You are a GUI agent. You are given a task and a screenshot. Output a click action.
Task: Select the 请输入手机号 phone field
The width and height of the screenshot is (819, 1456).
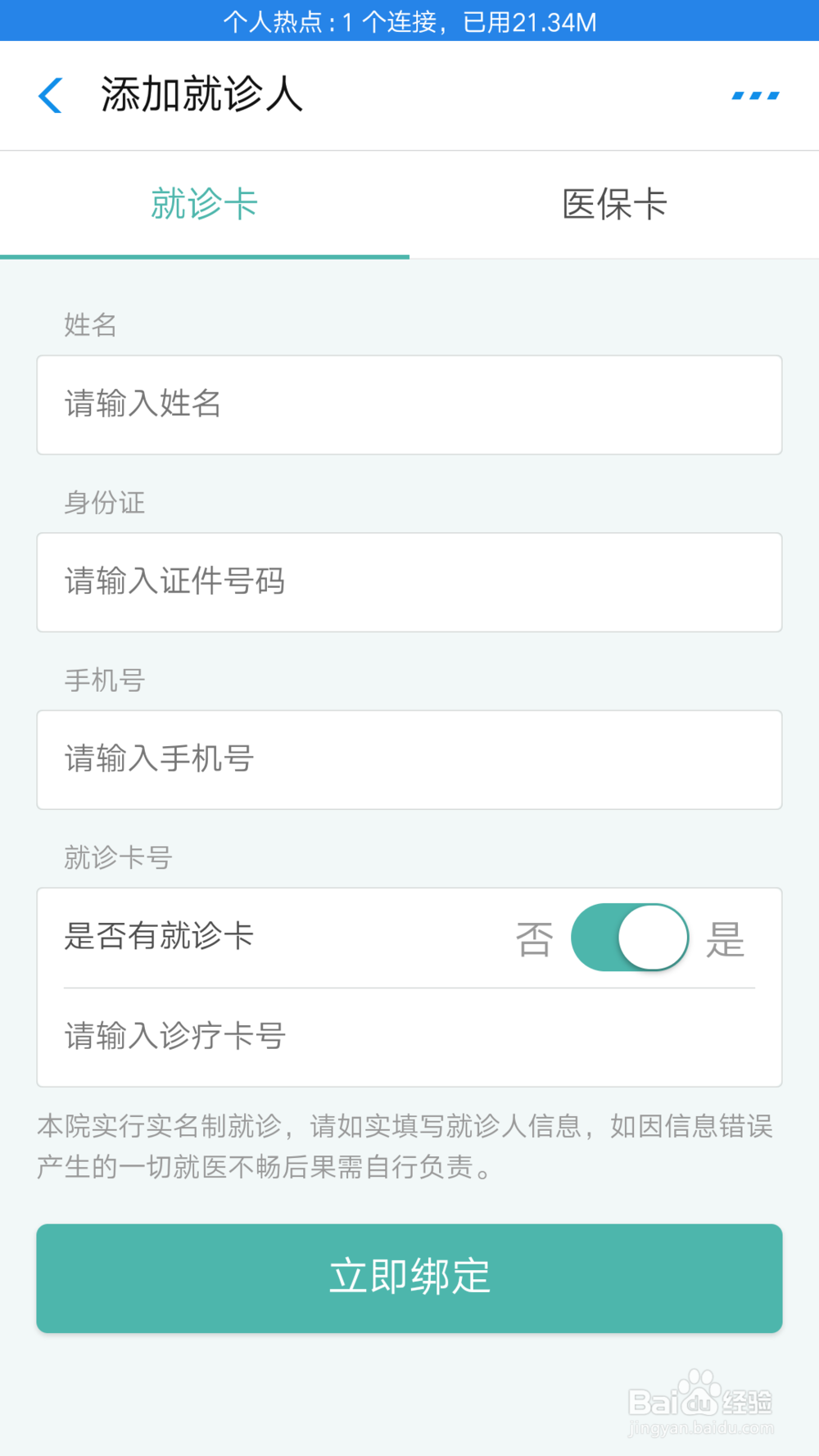tap(409, 759)
